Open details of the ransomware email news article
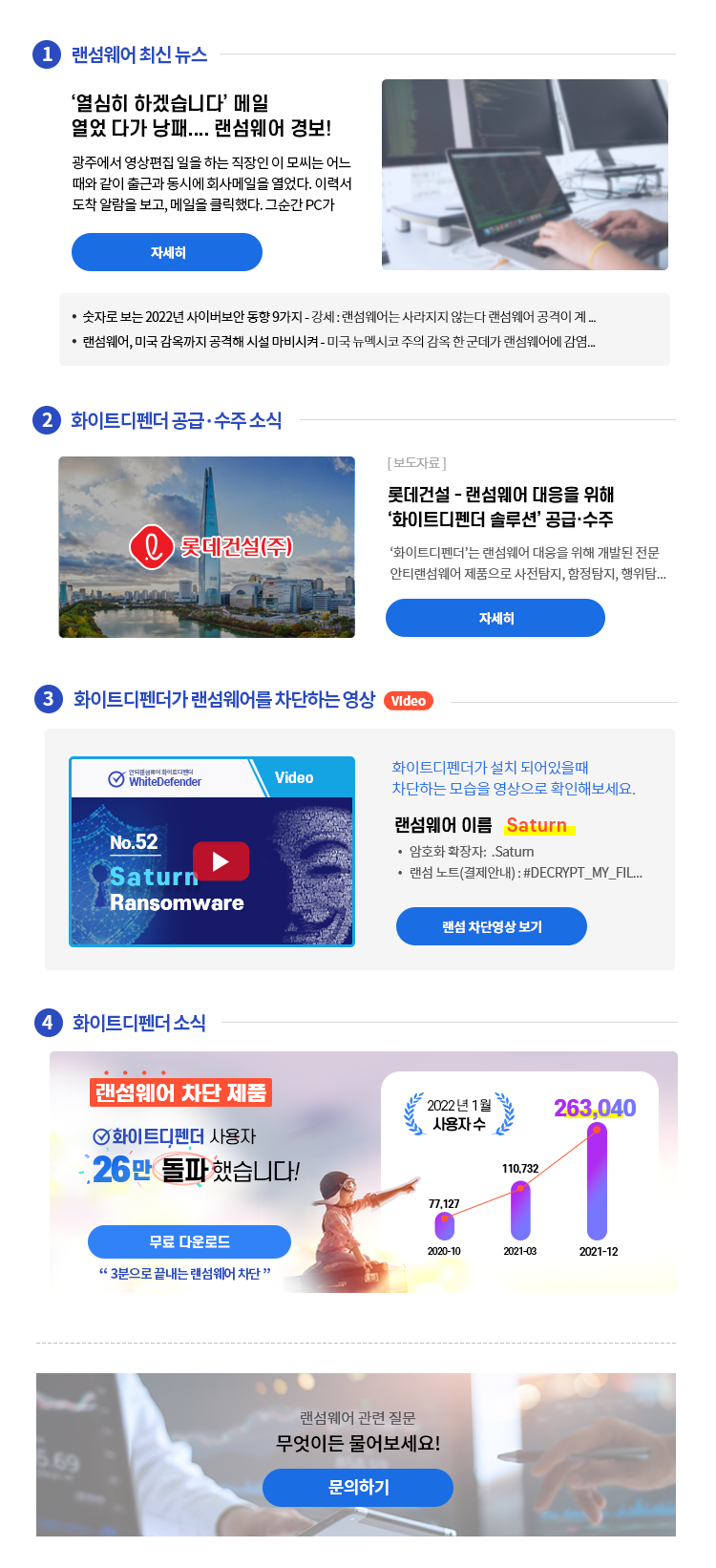The width and height of the screenshot is (716, 1568). tap(167, 252)
